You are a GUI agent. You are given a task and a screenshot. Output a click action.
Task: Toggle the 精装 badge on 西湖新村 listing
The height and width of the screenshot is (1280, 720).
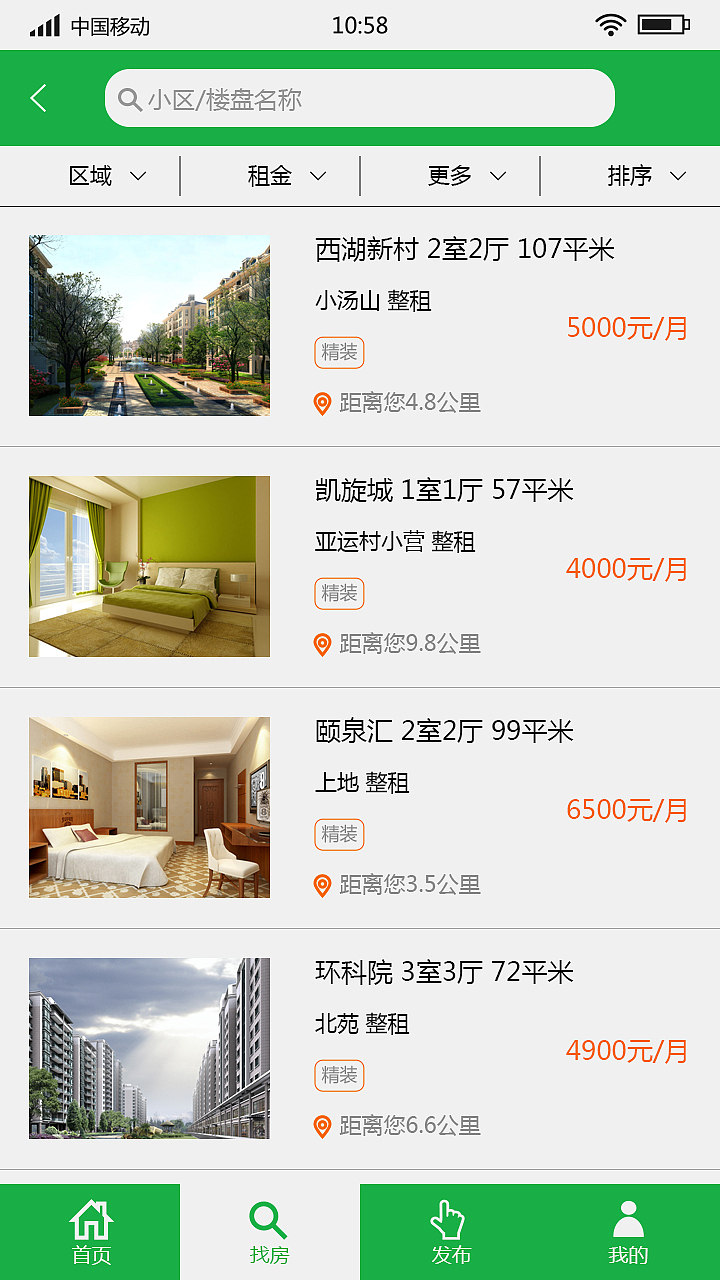[339, 352]
